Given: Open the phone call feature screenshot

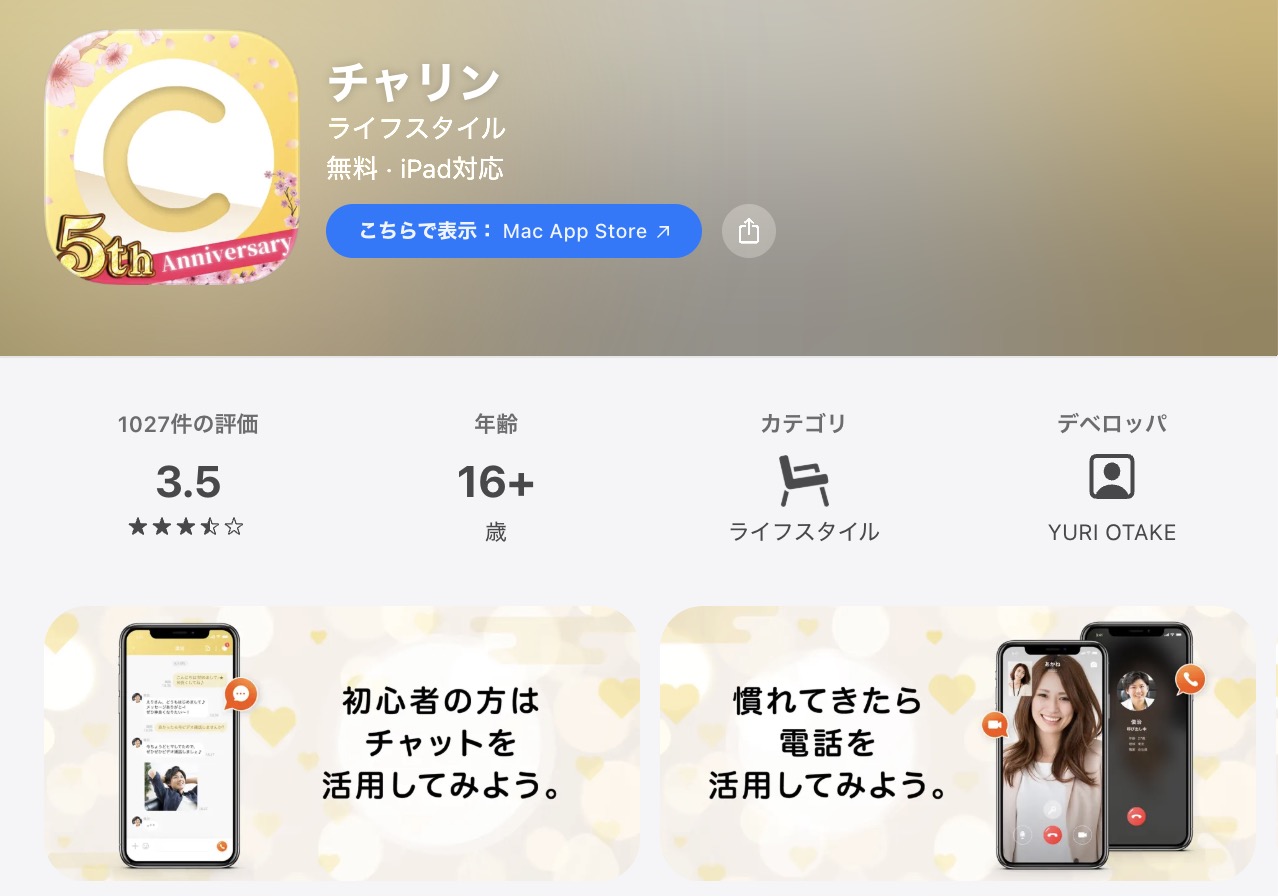Looking at the screenshot, I should click(956, 742).
